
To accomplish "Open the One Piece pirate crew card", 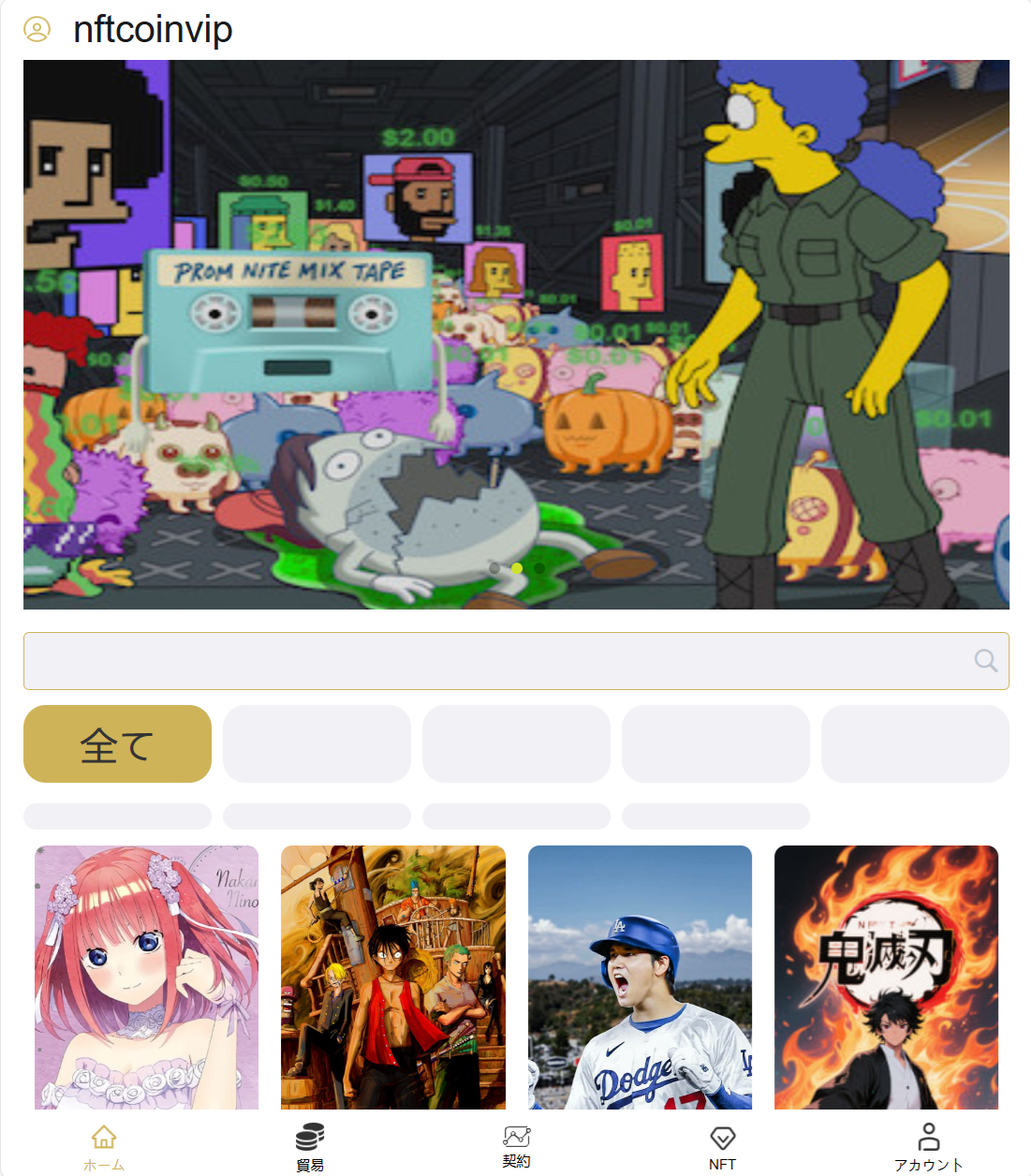I will click(x=393, y=978).
